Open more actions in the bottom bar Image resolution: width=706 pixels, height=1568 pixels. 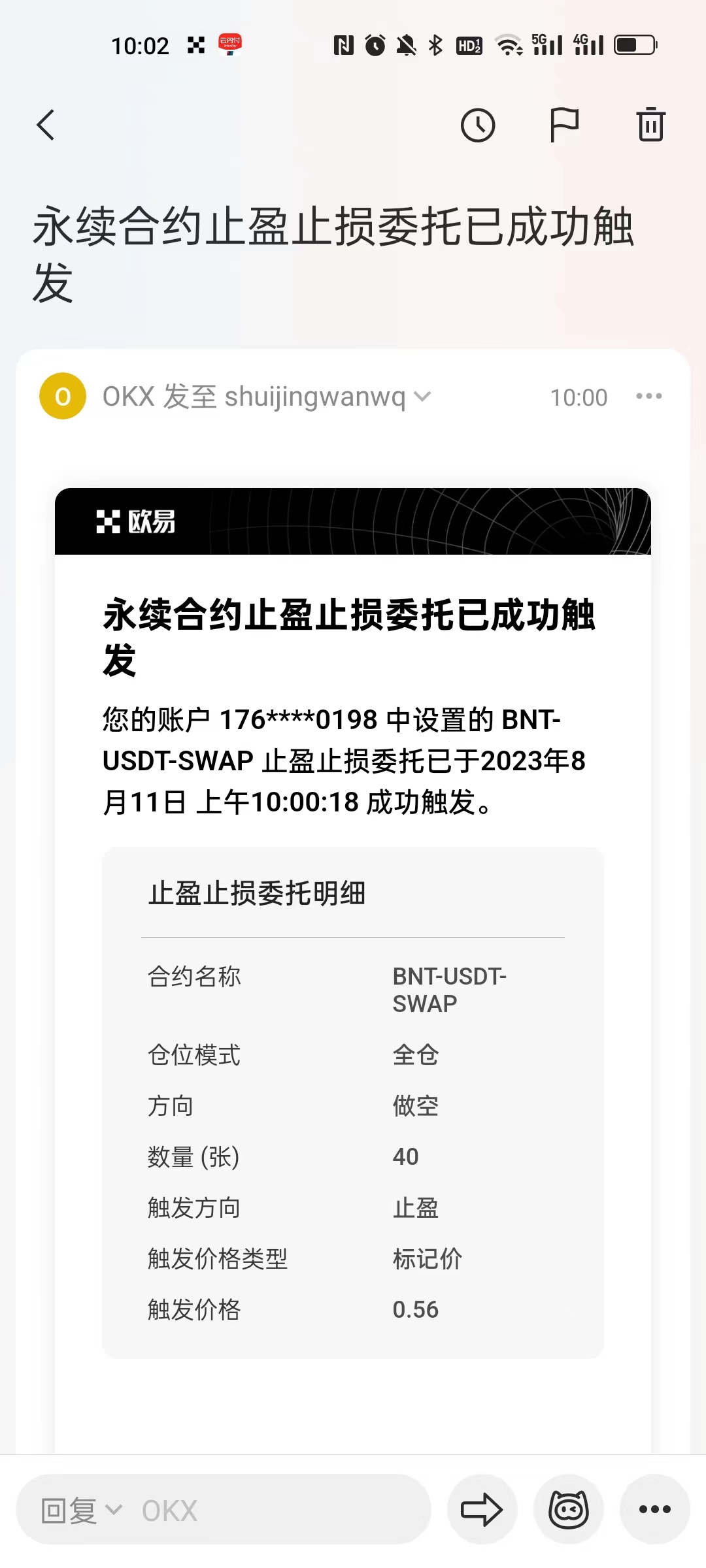tap(654, 1510)
